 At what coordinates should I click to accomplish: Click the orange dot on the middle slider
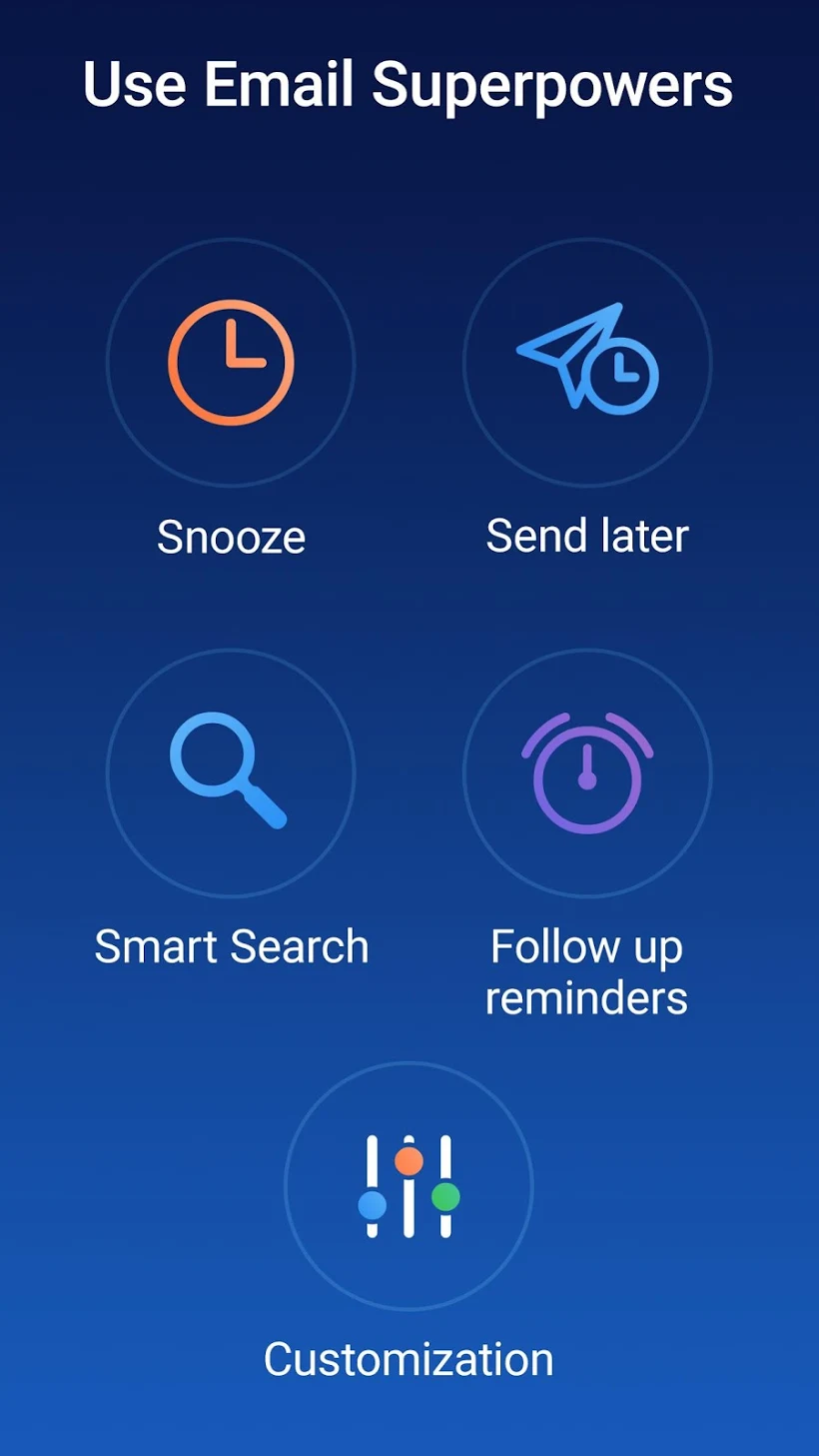point(409,1162)
